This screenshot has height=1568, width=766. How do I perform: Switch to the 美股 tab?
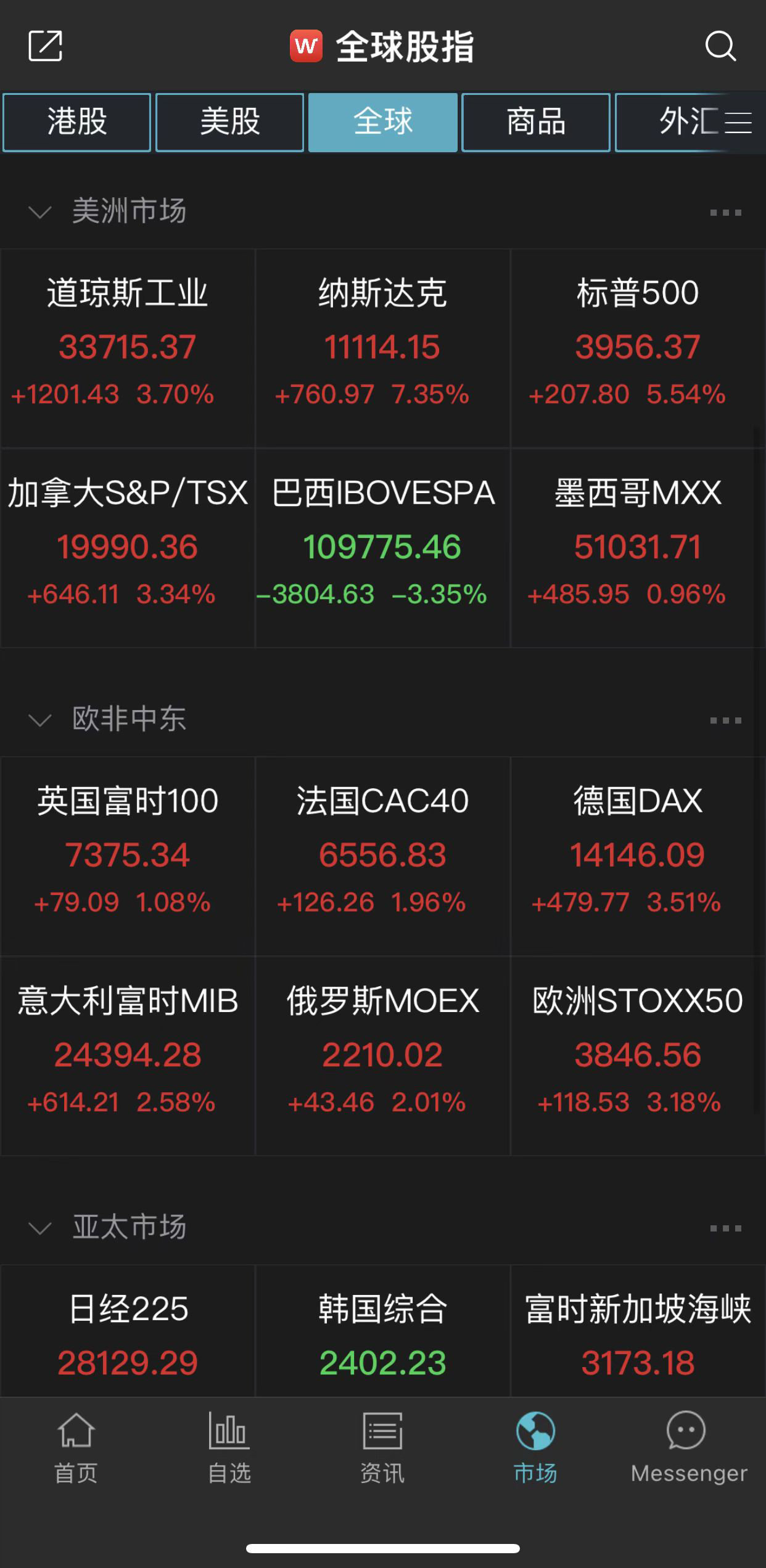[230, 122]
